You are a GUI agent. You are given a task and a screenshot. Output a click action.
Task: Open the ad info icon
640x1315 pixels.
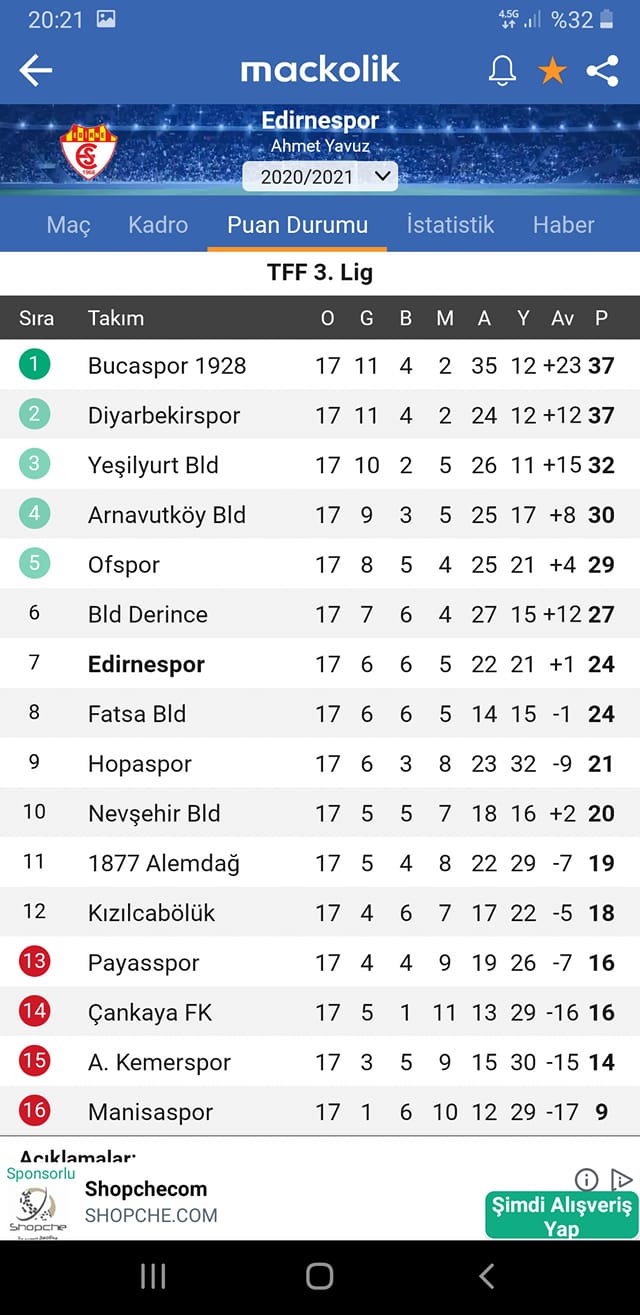pos(587,1179)
